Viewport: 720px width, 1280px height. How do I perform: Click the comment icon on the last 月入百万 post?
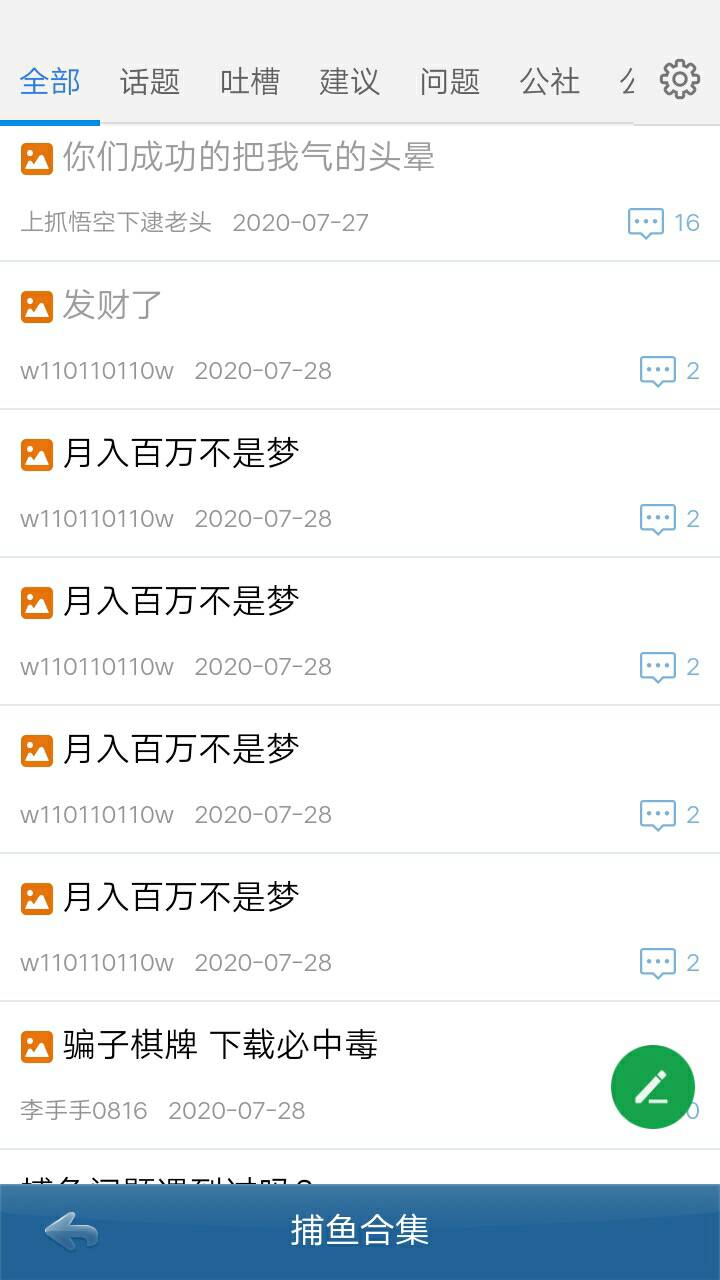tap(657, 962)
